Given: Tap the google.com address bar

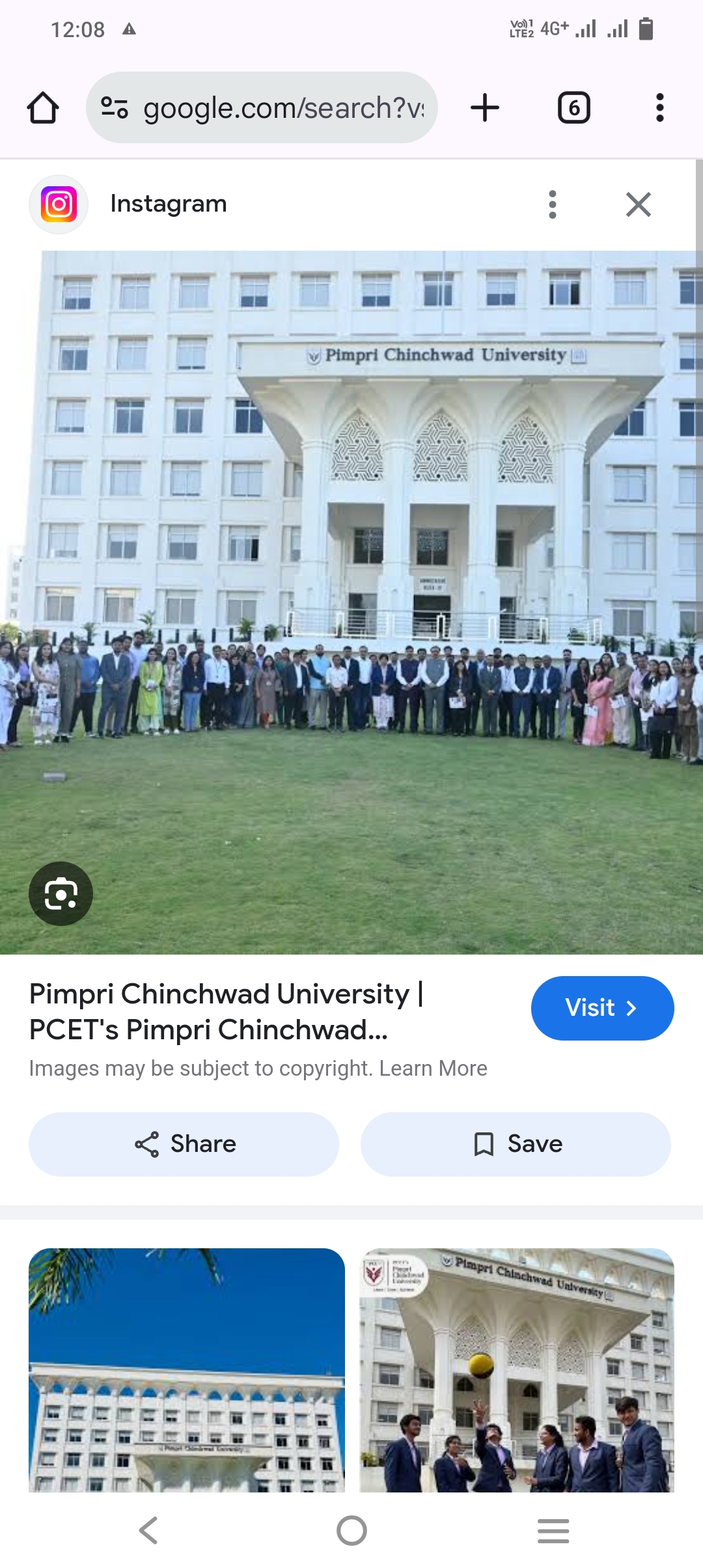Looking at the screenshot, I should coord(262,108).
